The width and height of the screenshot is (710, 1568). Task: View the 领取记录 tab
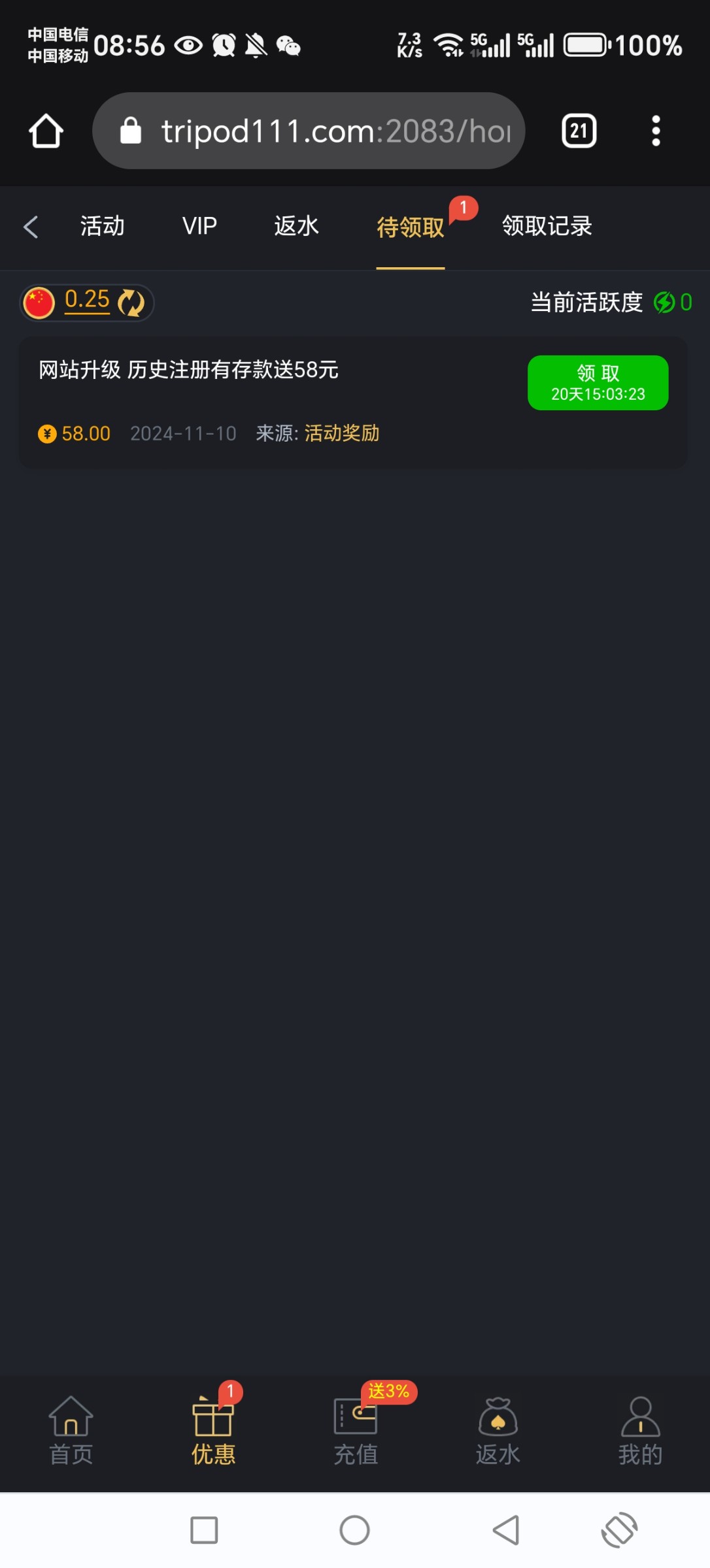(x=547, y=226)
